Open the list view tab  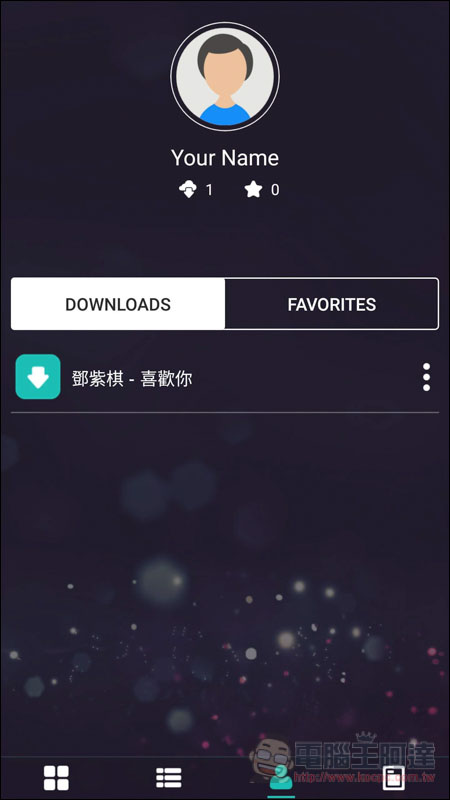coord(169,778)
